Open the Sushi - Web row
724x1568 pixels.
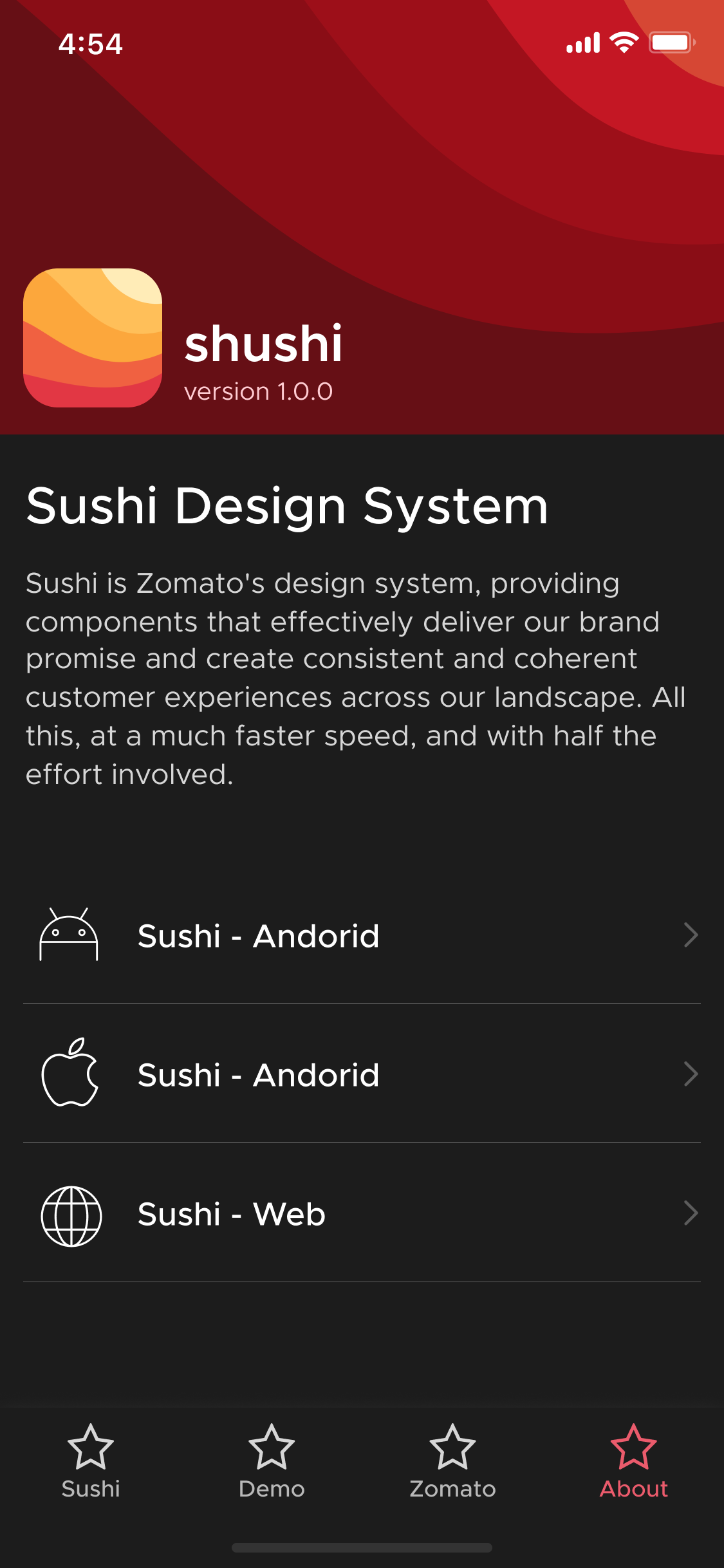(x=362, y=1213)
